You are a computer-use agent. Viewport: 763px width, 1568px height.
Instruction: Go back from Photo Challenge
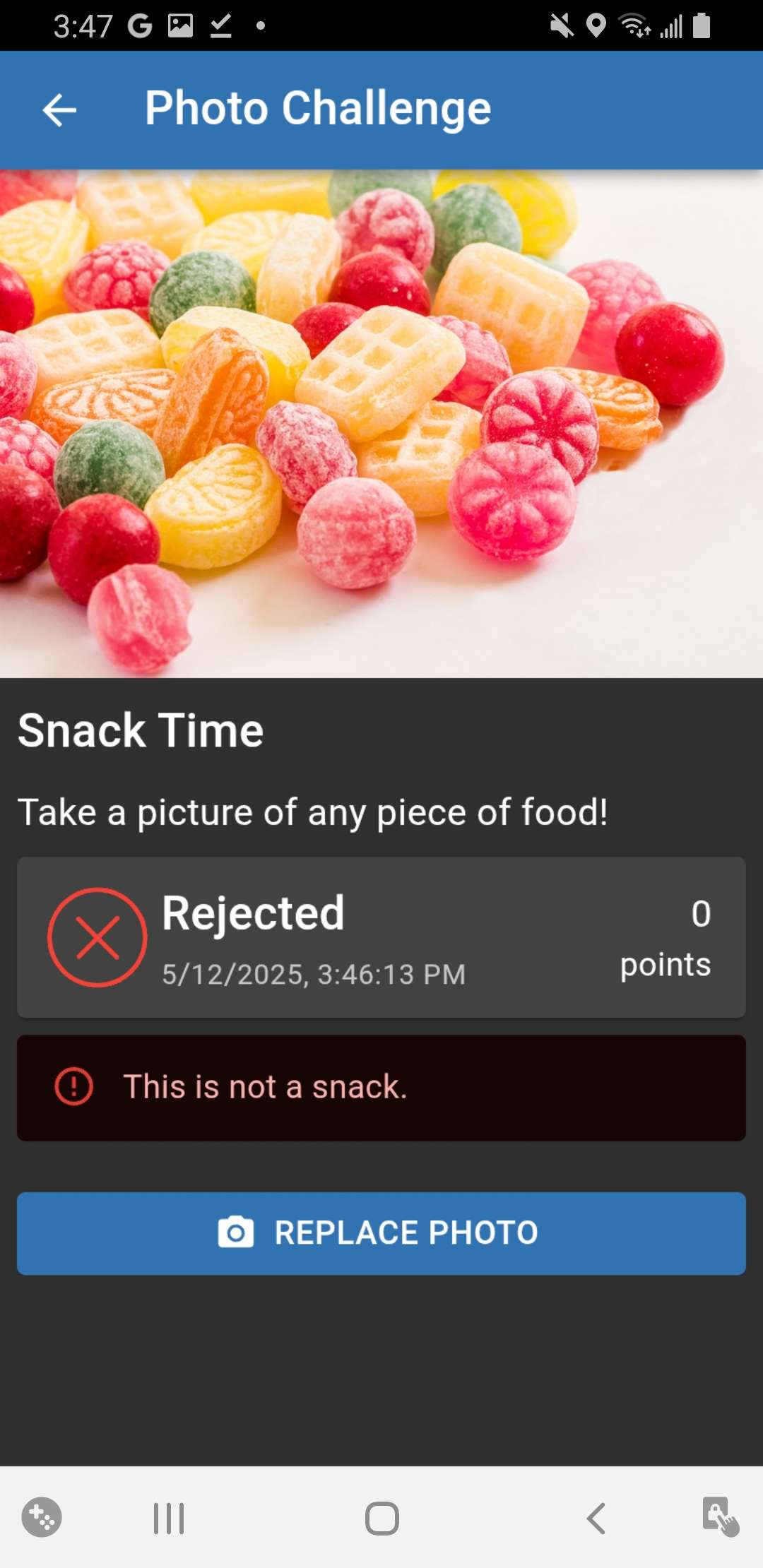point(59,110)
